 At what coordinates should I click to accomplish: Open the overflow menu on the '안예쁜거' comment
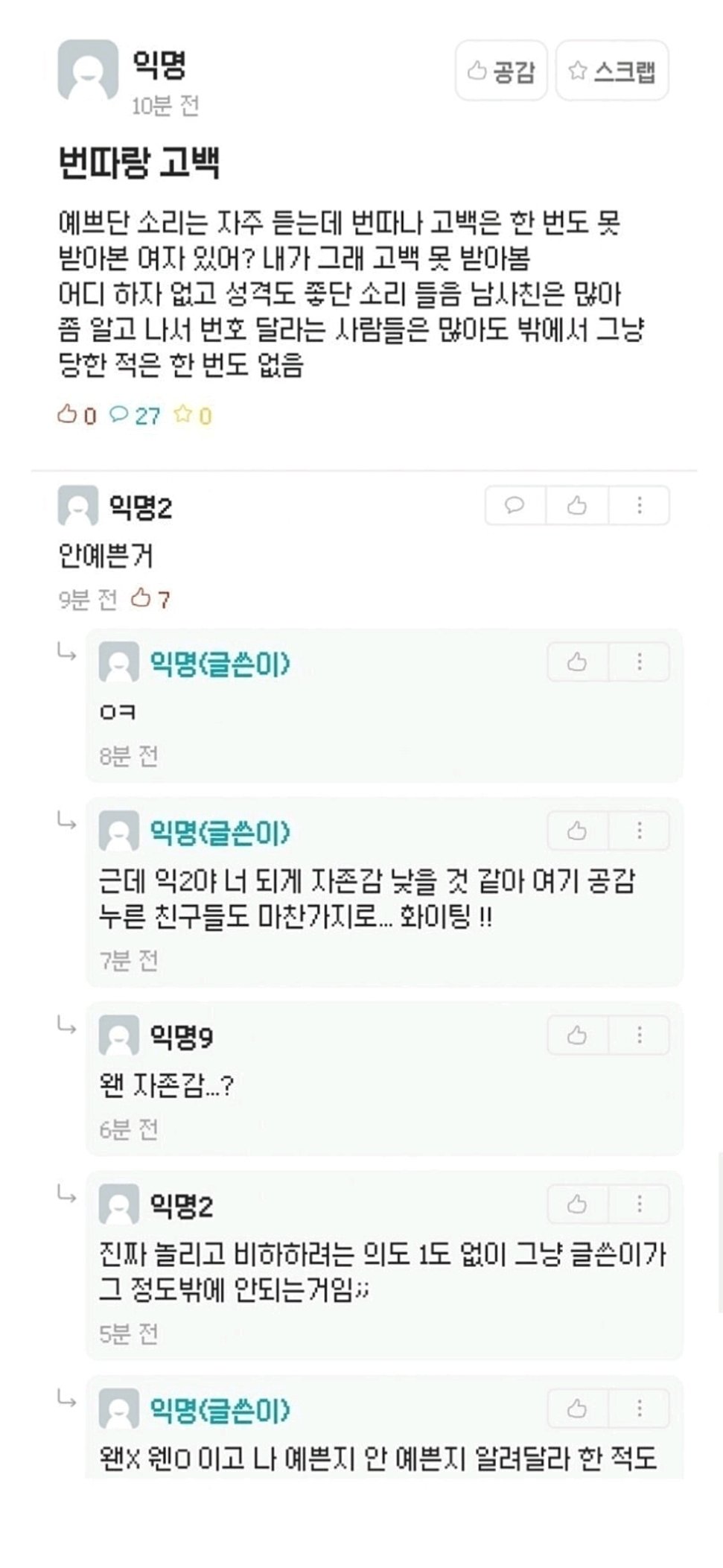[639, 506]
